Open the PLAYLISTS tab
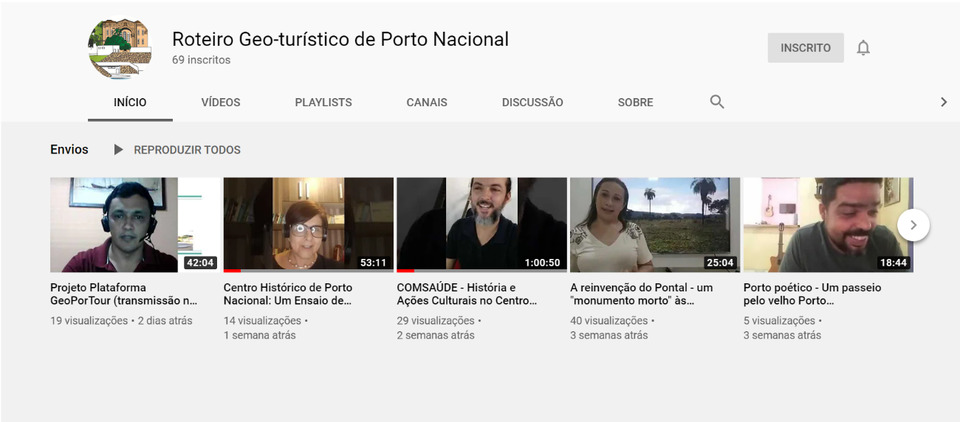The height and width of the screenshot is (422, 960). click(323, 102)
